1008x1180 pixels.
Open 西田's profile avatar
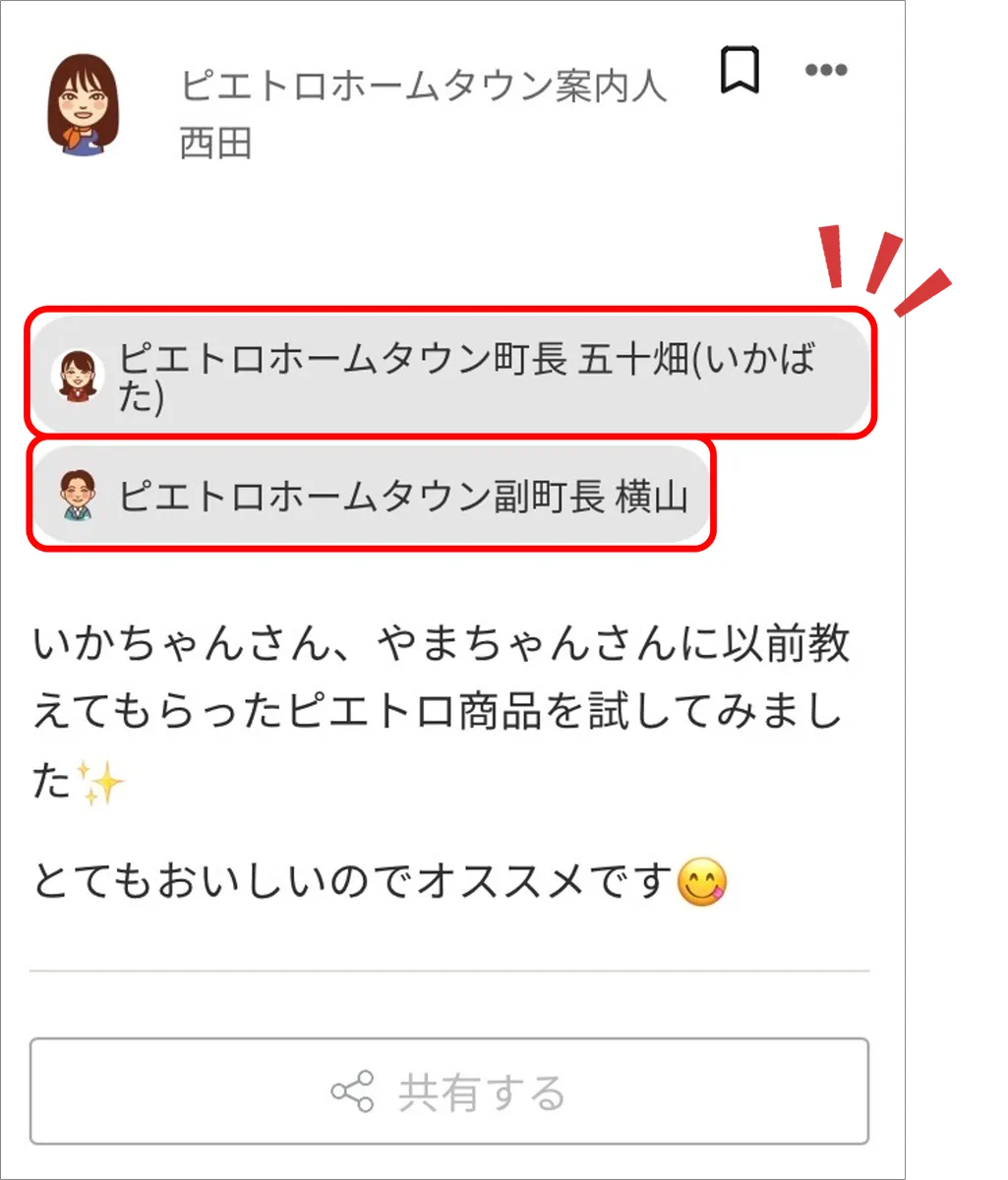pos(84,106)
